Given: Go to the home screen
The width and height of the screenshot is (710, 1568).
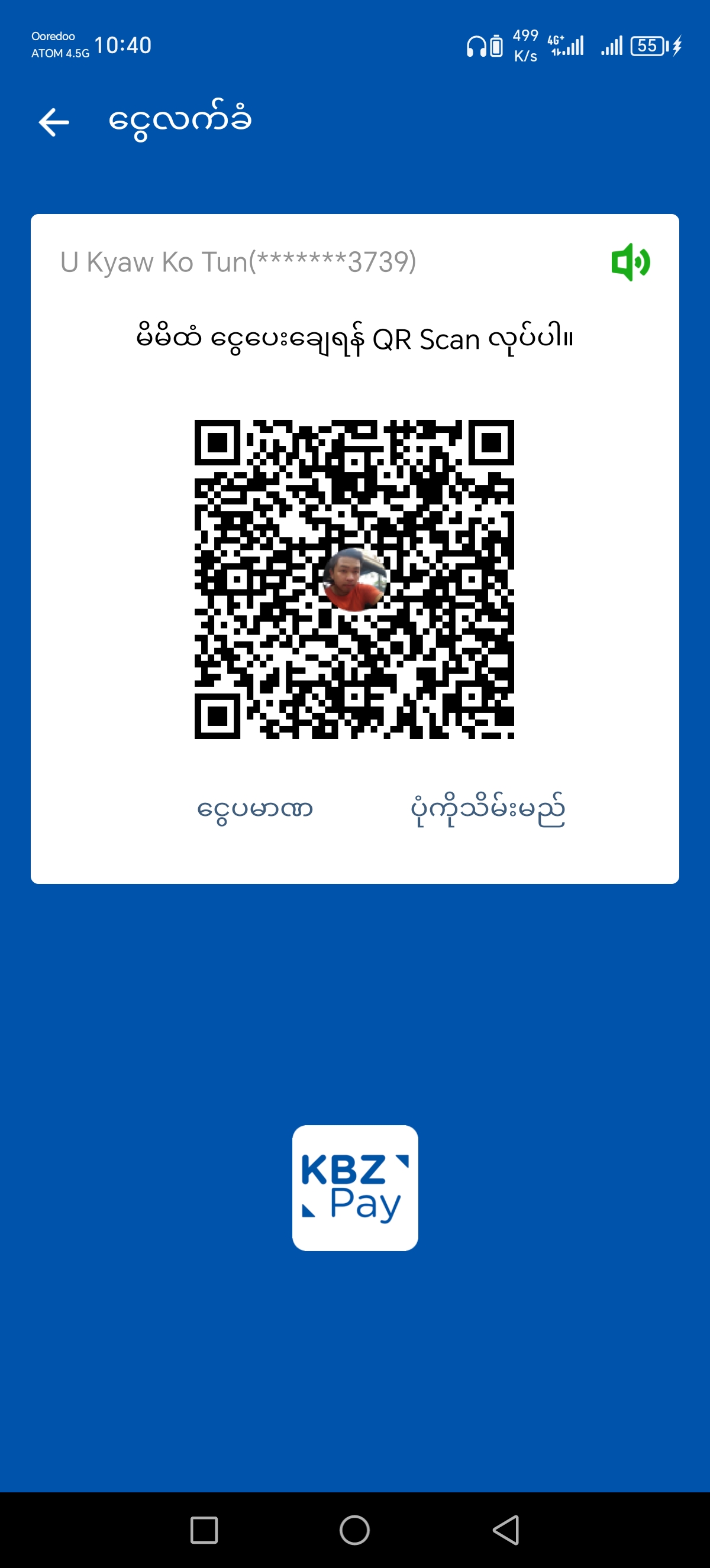Looking at the screenshot, I should [354, 1530].
